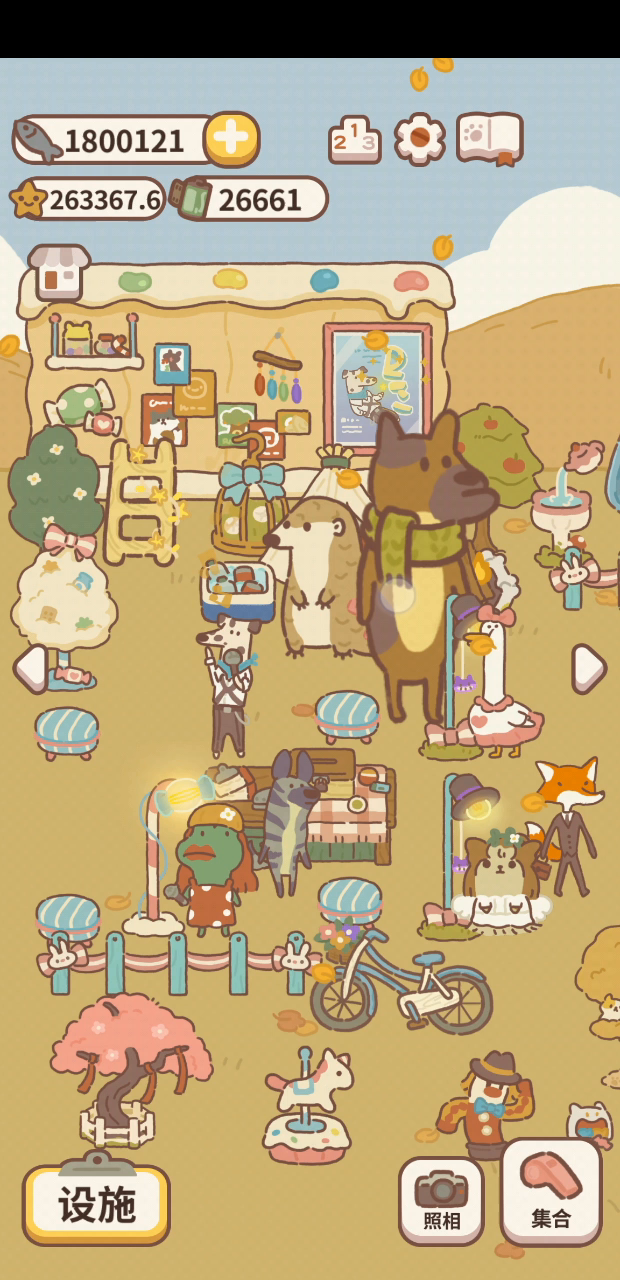620x1280 pixels.
Task: Open the 设施 facilities button
Action: point(97,1203)
